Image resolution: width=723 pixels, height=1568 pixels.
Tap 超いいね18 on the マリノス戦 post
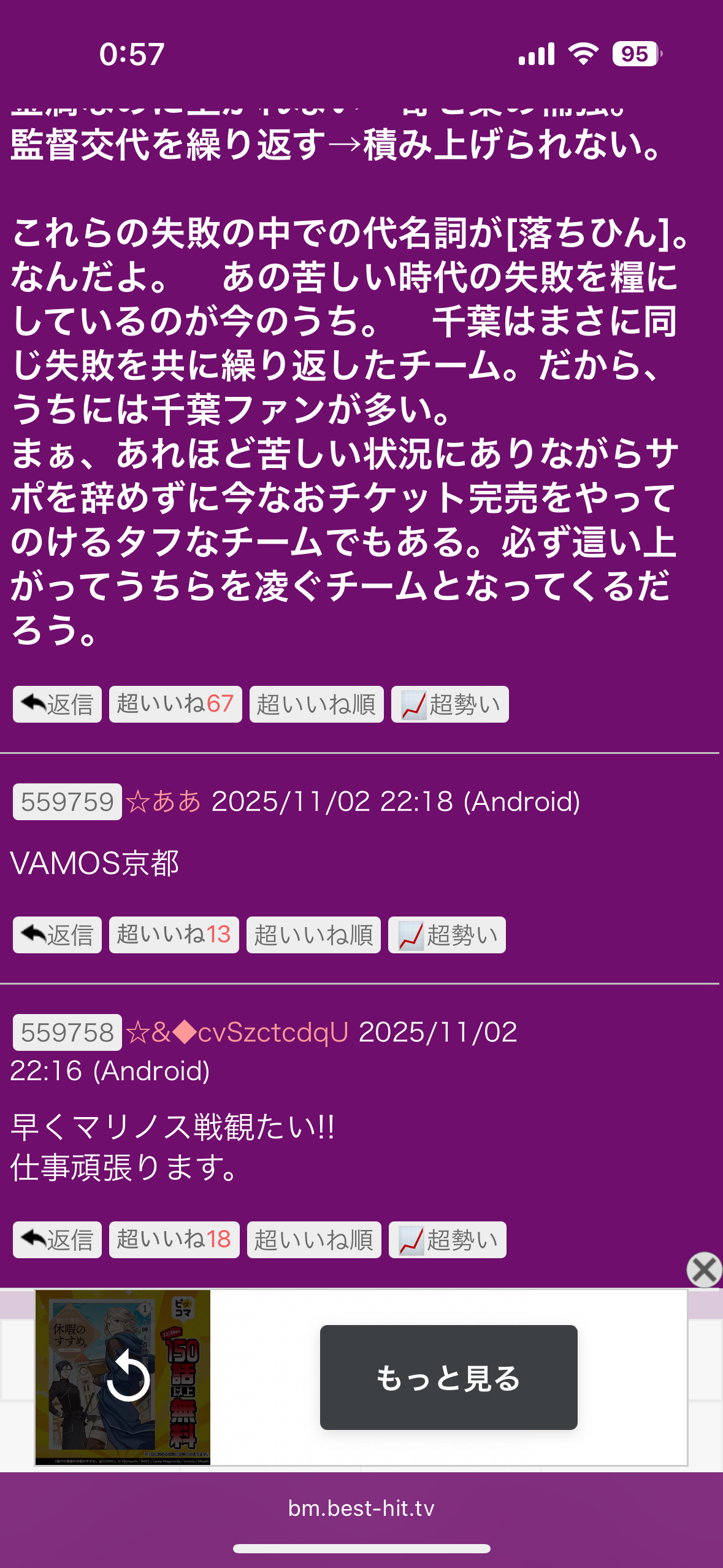174,1240
